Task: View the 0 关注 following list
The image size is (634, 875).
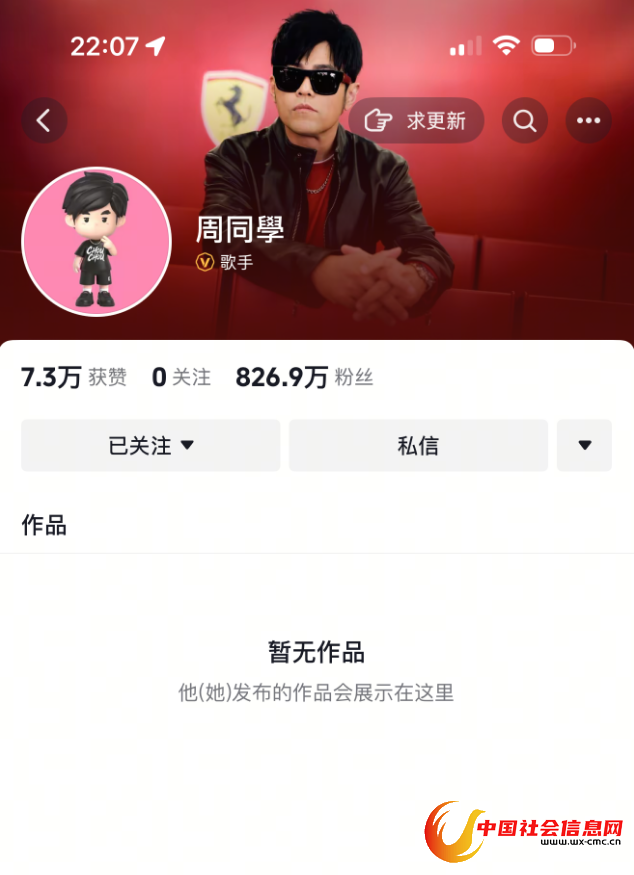Action: [181, 377]
